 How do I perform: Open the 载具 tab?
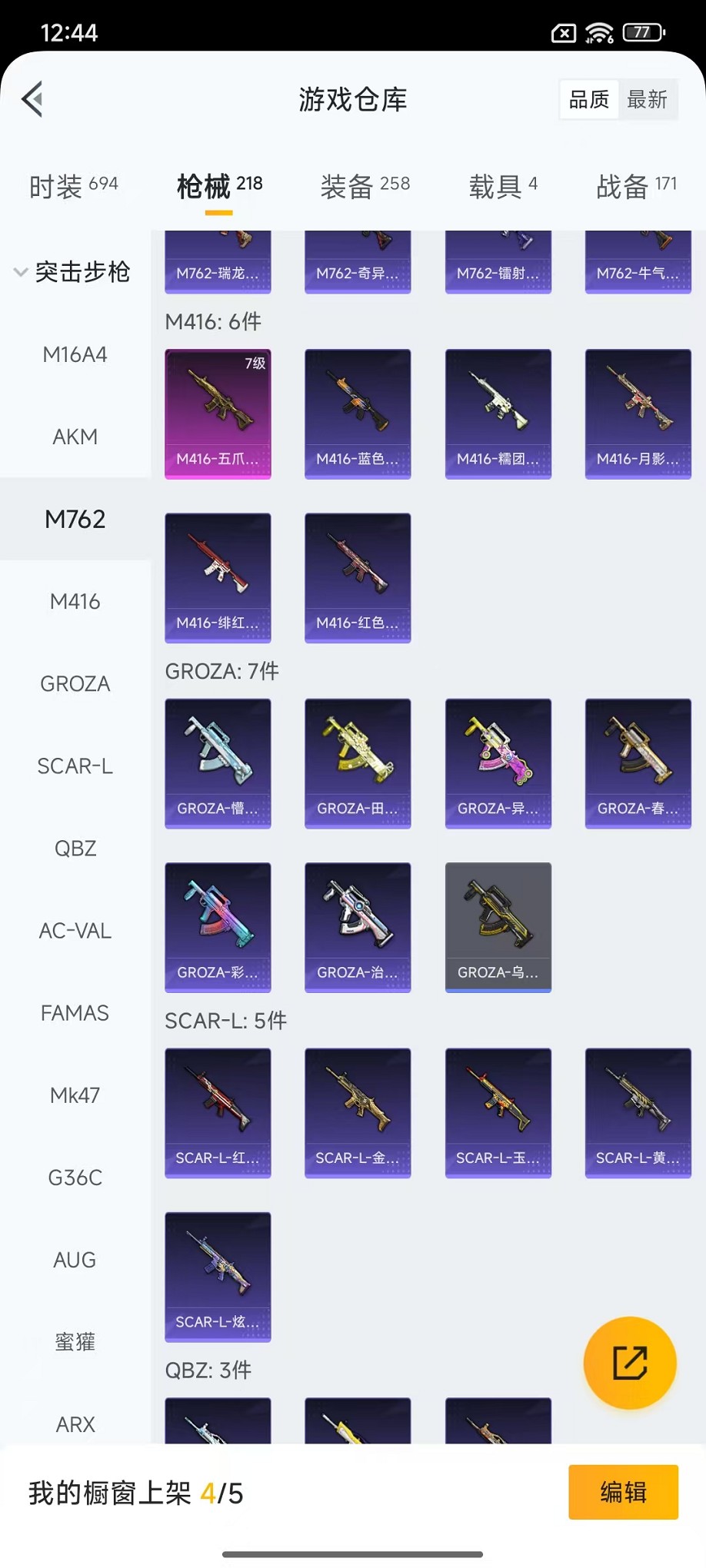[503, 185]
